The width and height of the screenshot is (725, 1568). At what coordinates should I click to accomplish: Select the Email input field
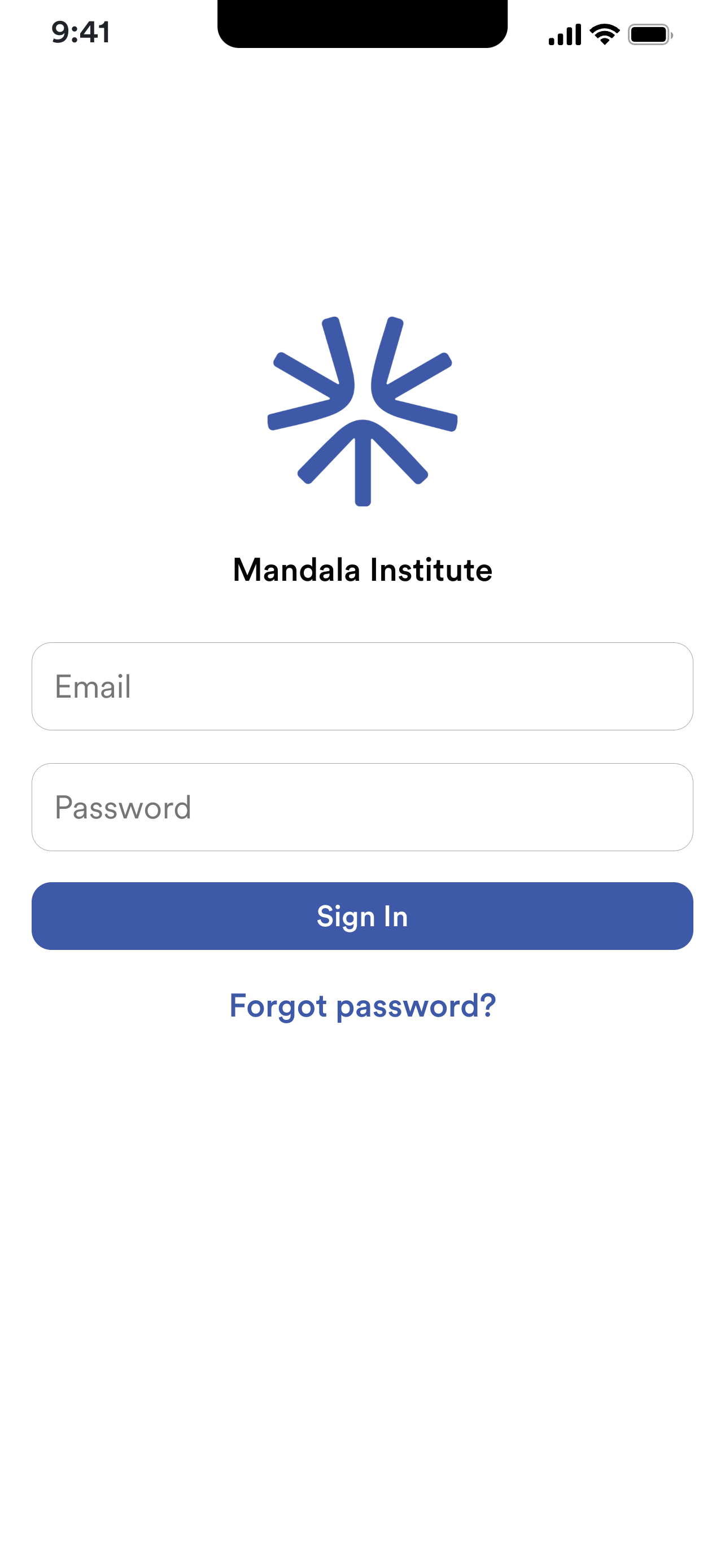(362, 685)
